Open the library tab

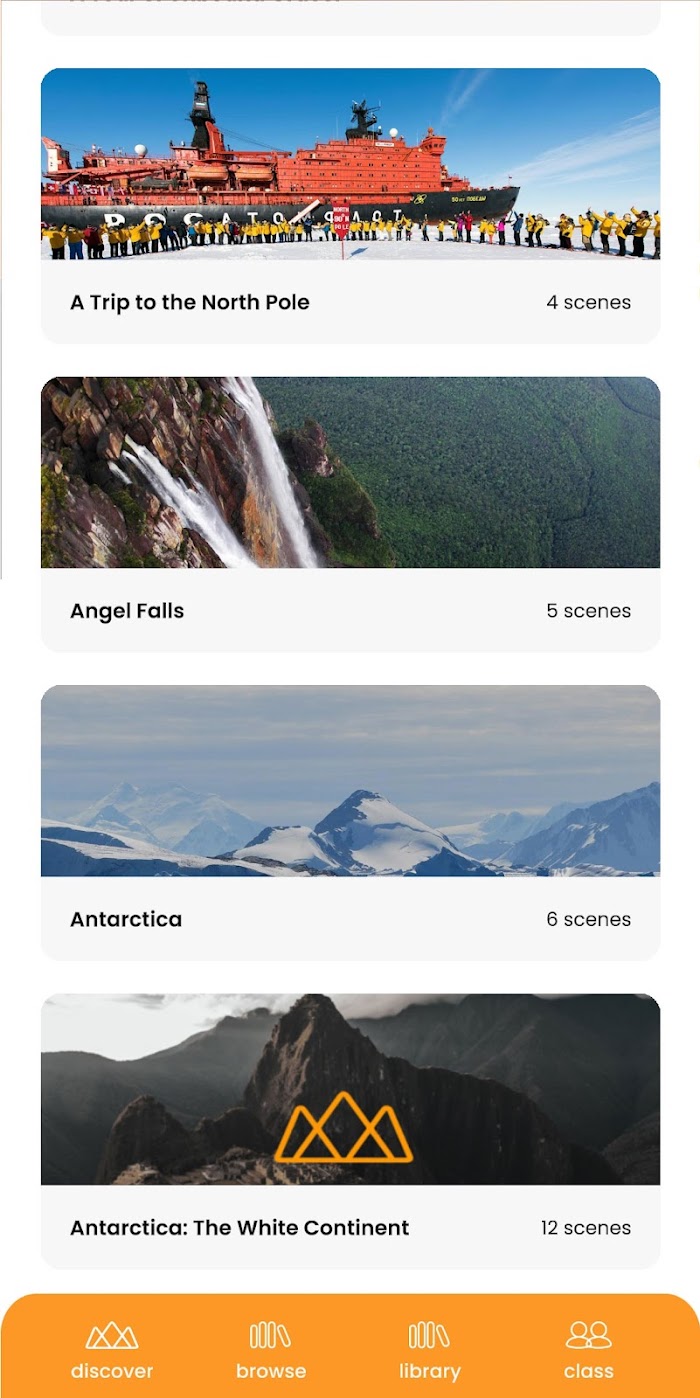(x=429, y=1351)
